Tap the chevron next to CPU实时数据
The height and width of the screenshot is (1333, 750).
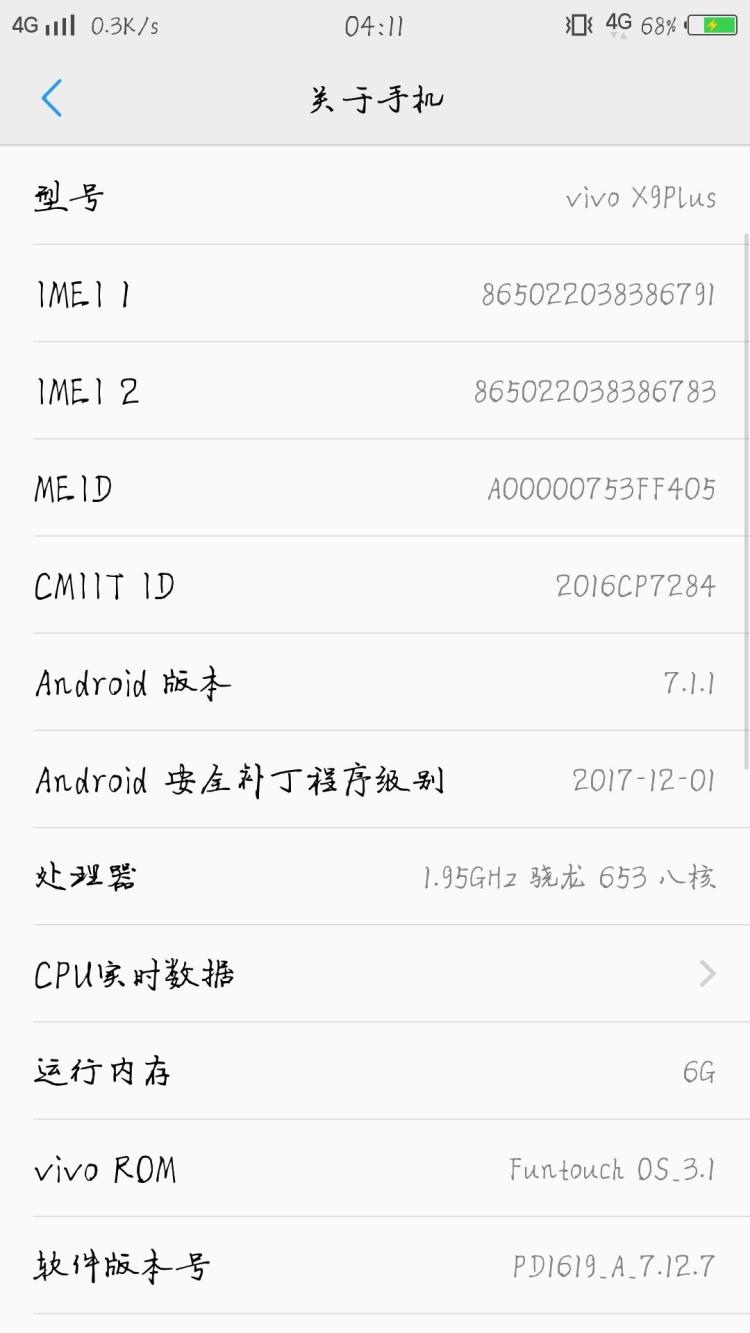point(708,974)
